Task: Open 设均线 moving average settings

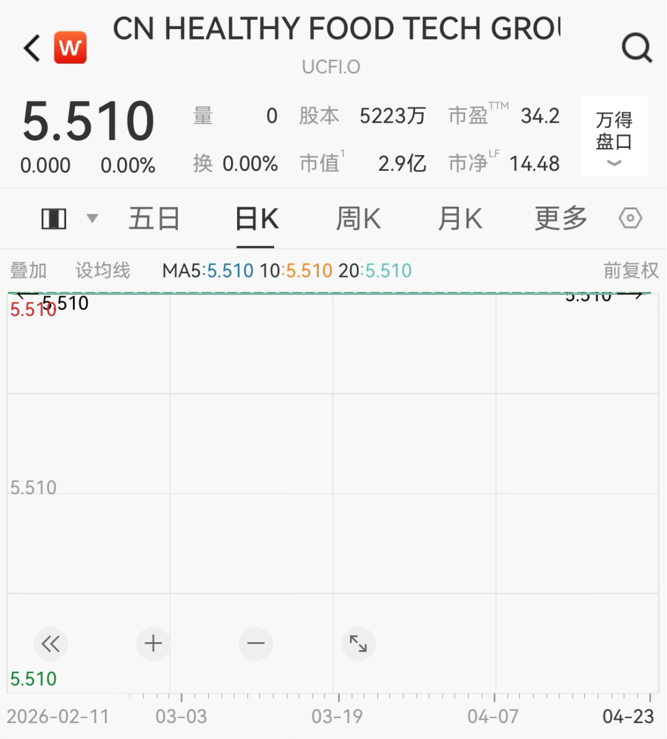Action: [103, 270]
